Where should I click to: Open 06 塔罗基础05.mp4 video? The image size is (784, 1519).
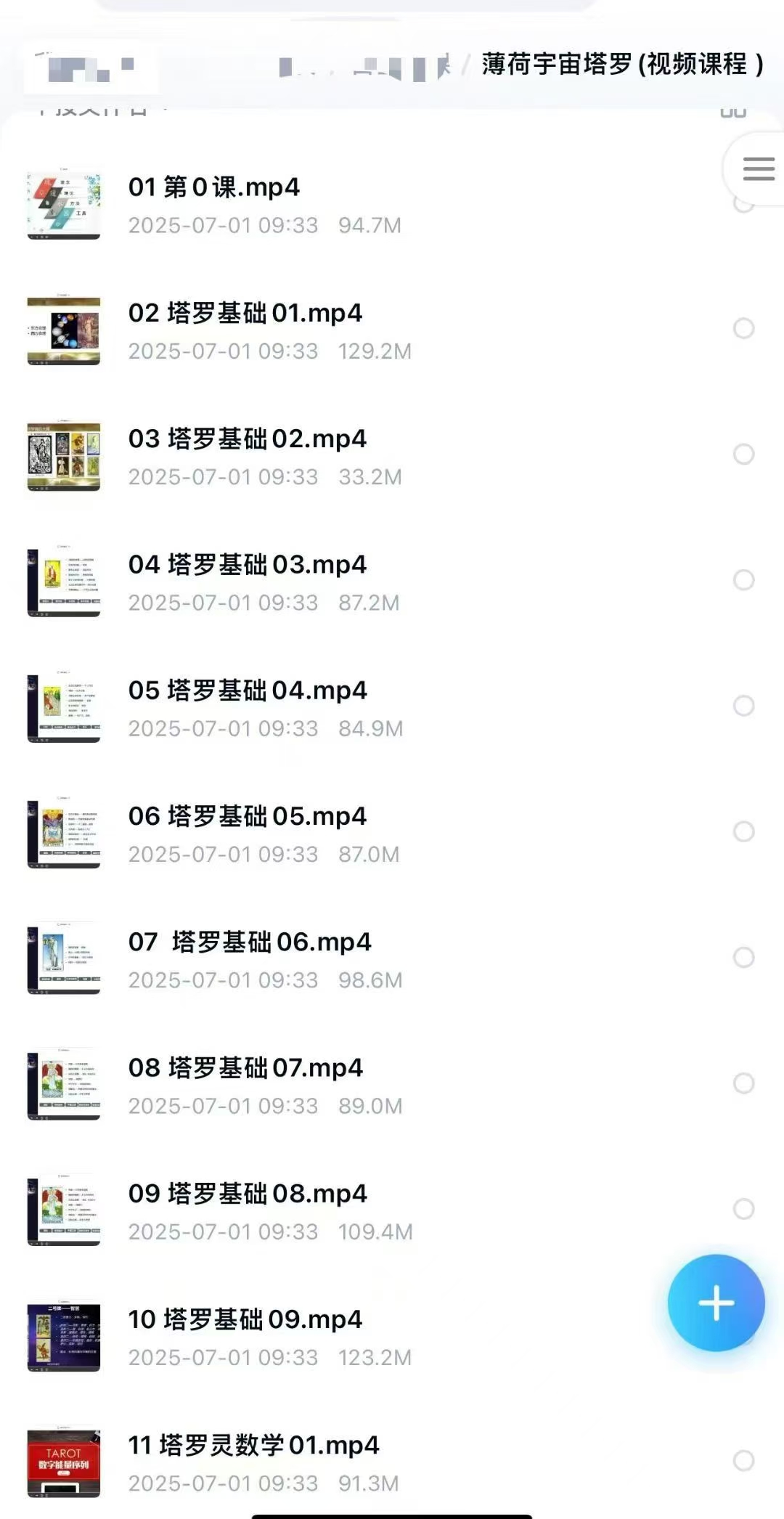[x=247, y=817]
